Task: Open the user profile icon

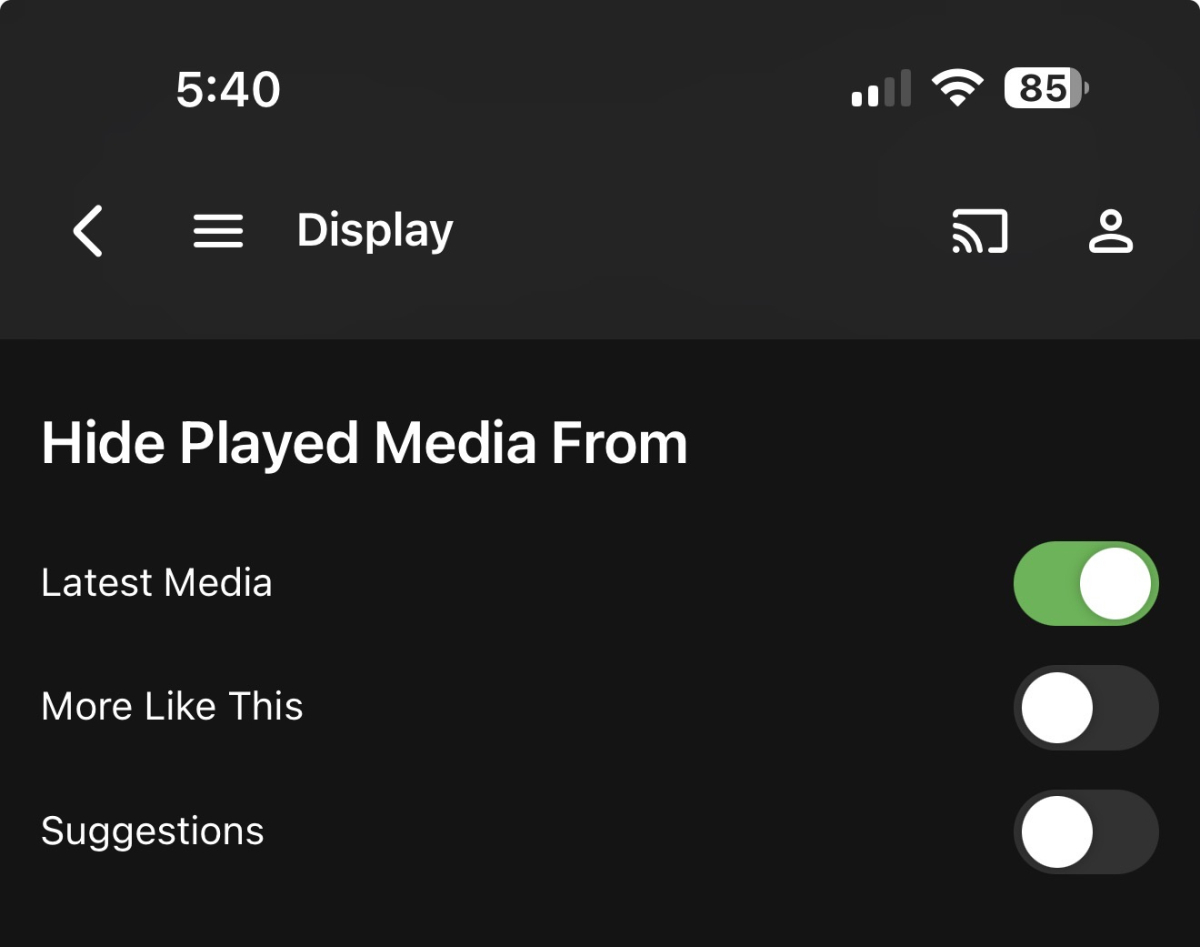Action: point(1110,232)
